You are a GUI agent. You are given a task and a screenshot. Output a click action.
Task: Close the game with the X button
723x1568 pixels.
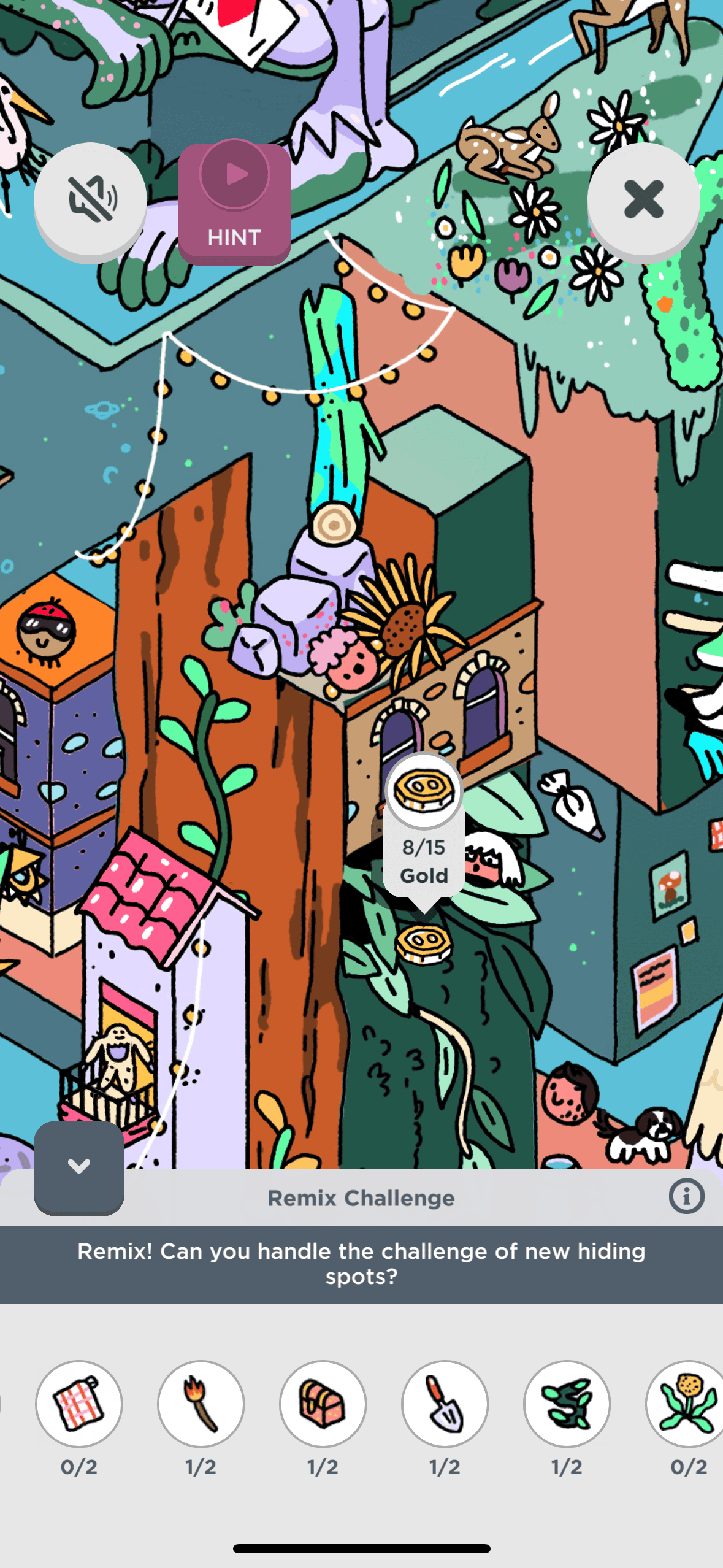click(643, 199)
